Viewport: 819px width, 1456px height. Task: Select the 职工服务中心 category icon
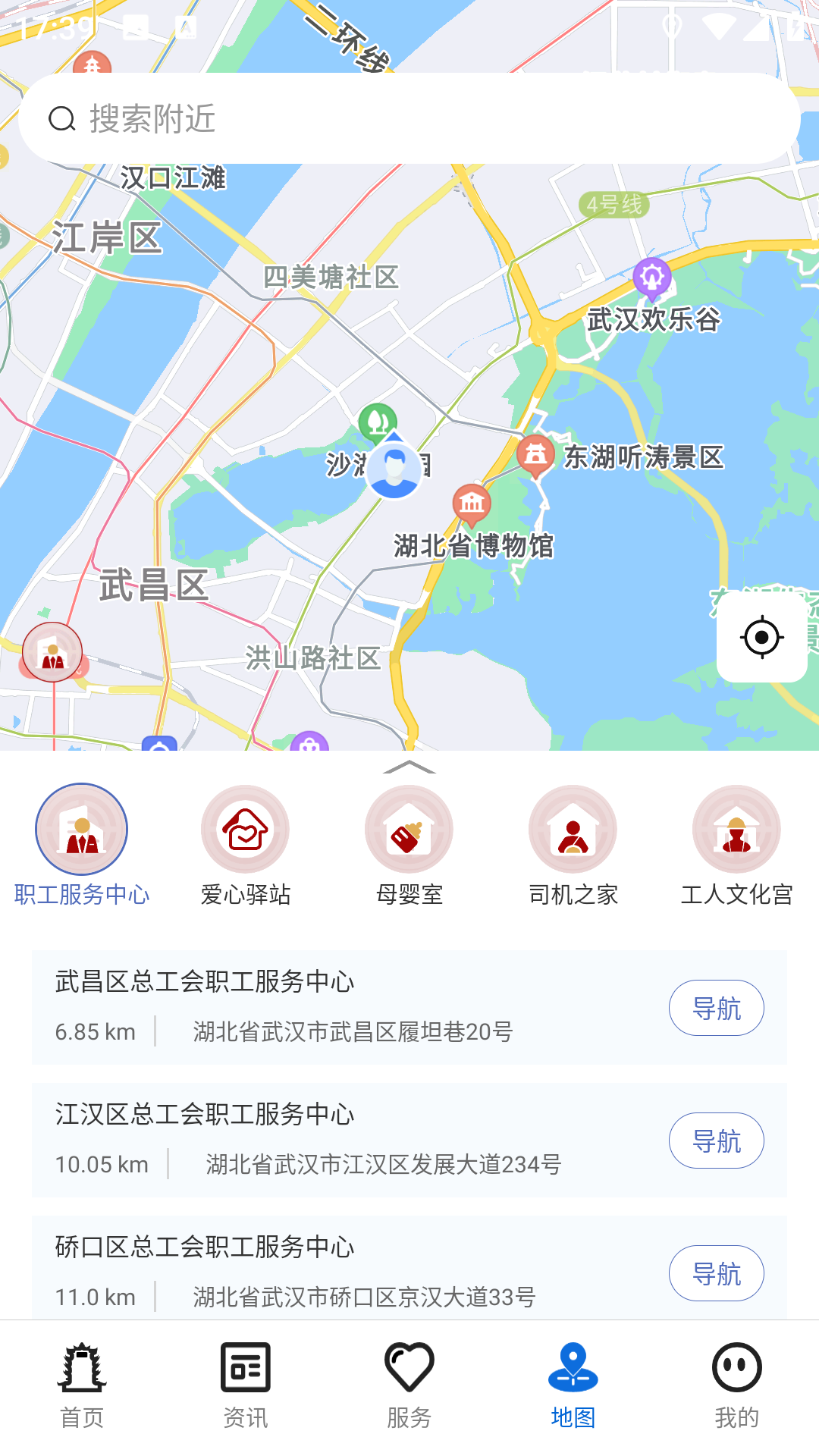click(x=82, y=829)
